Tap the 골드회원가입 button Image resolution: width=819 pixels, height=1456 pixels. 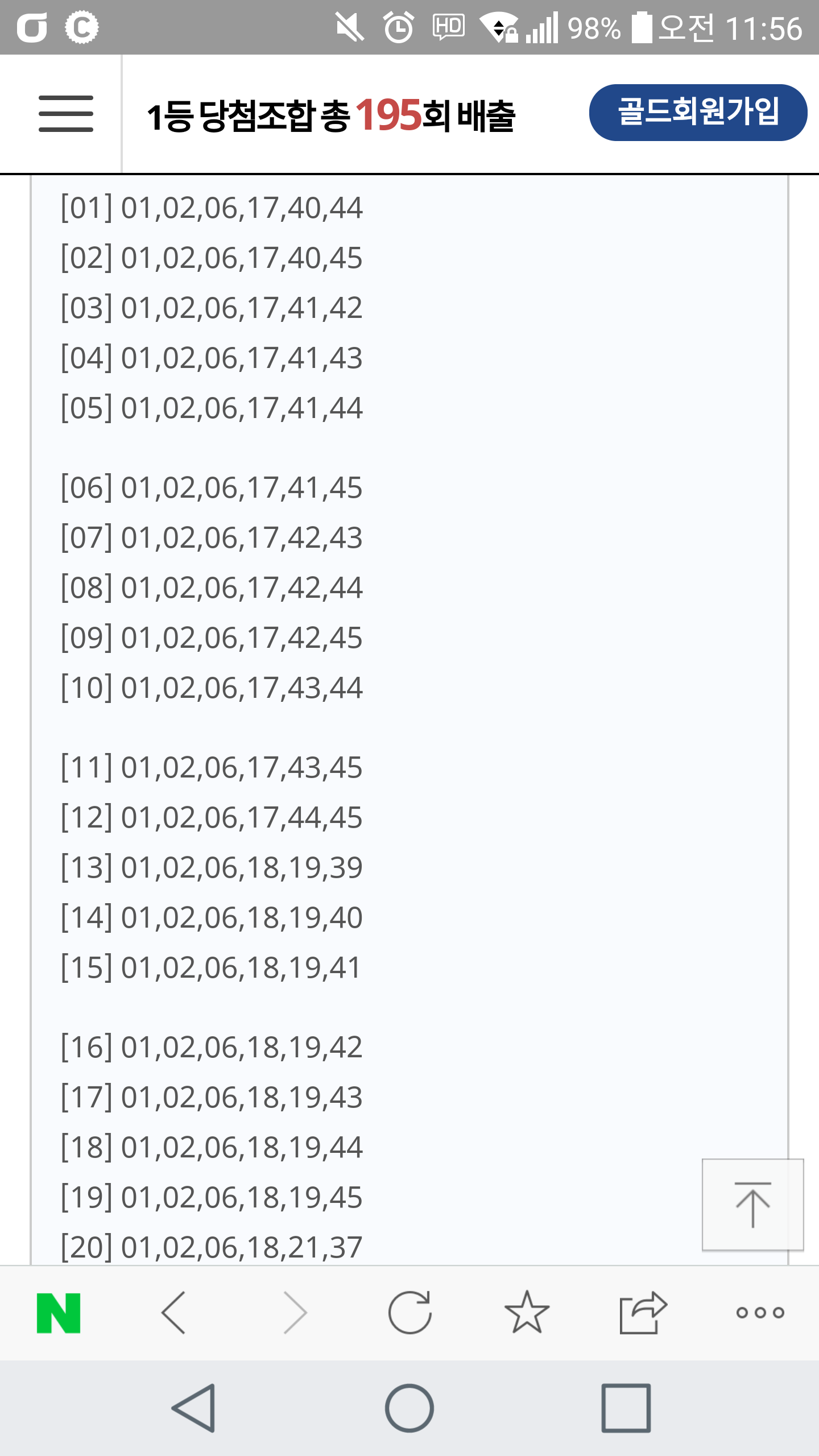(x=698, y=113)
